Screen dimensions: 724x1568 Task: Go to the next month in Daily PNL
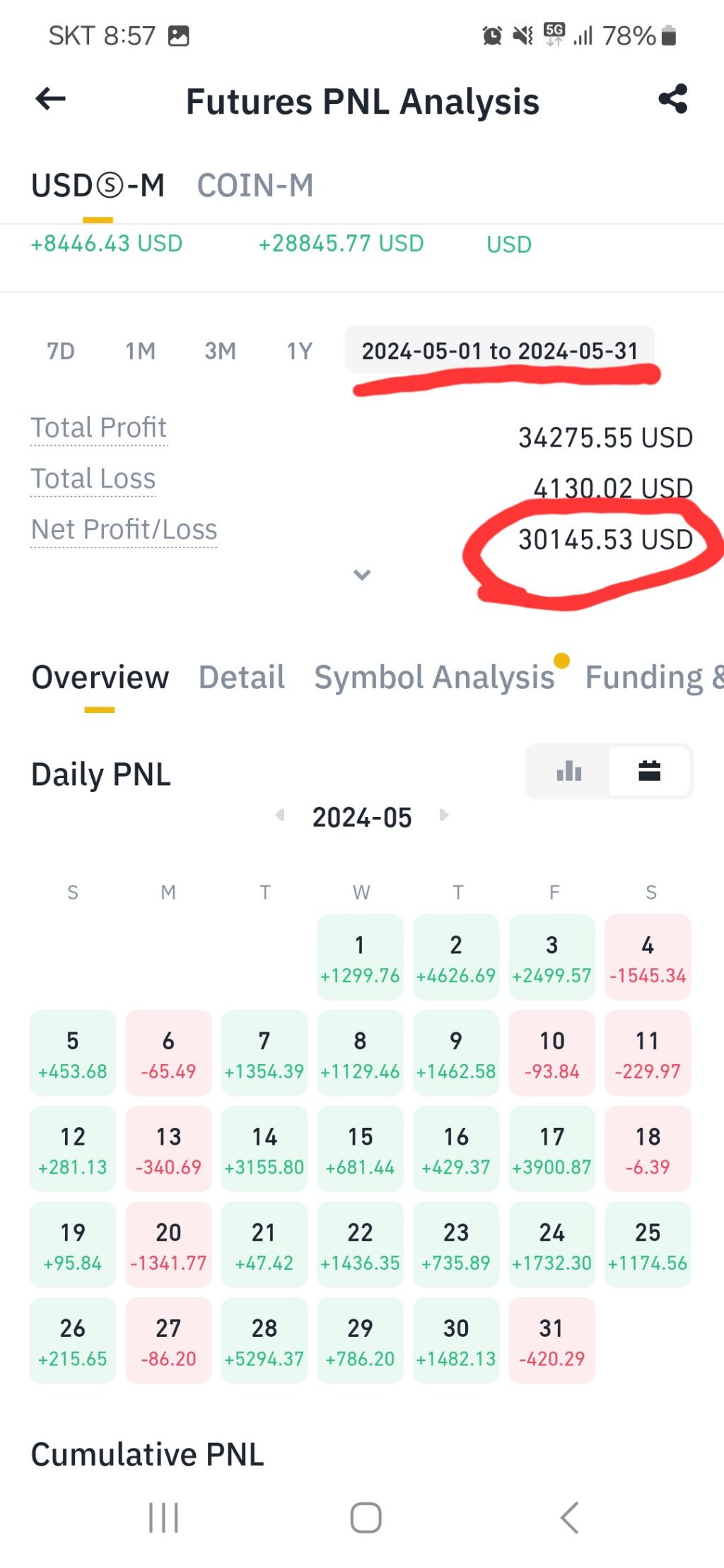point(444,815)
